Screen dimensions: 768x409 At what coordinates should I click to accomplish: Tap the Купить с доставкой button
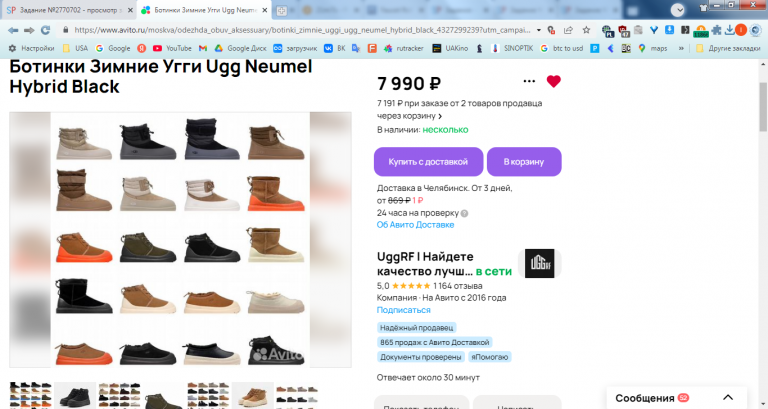428,162
